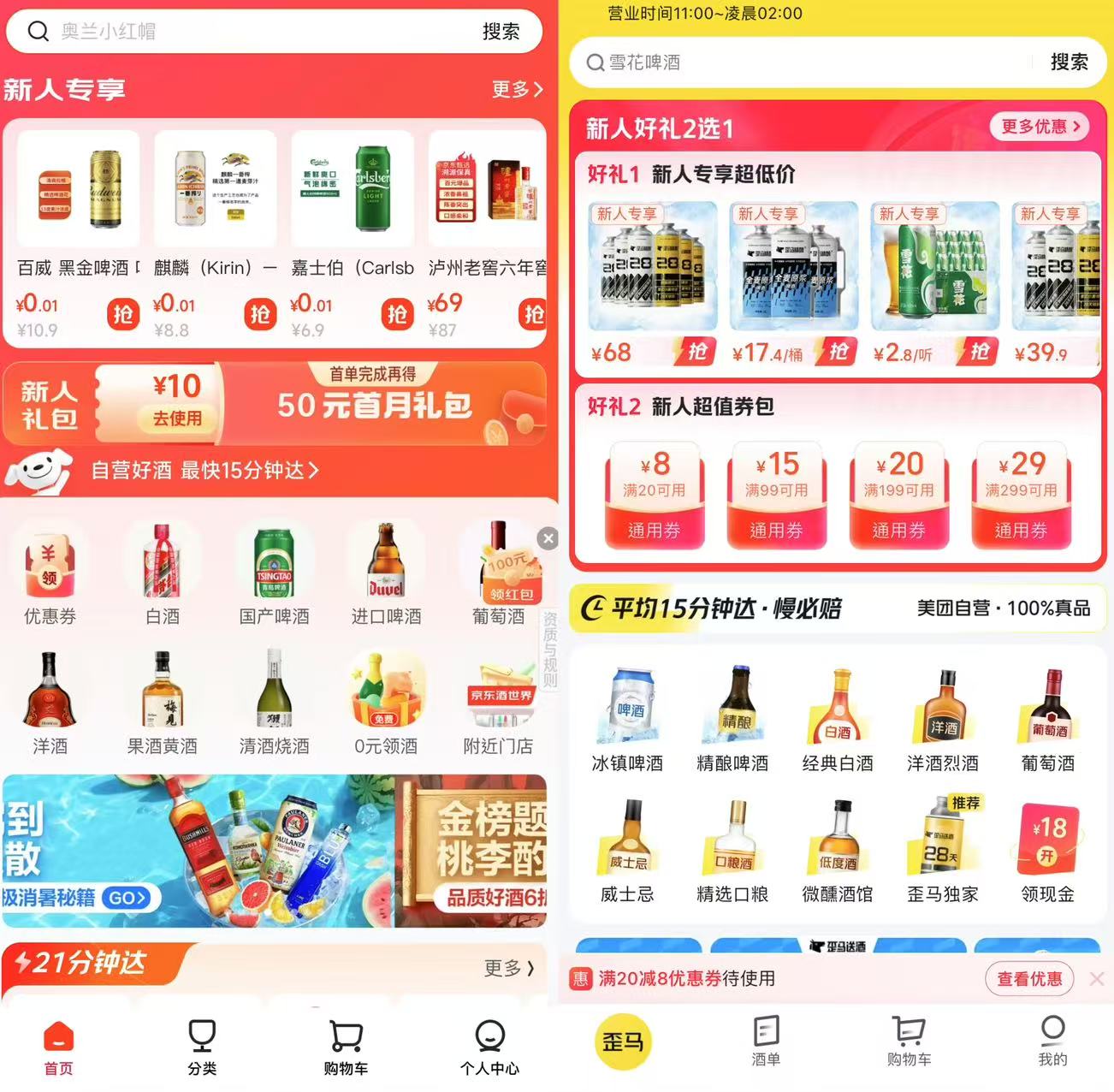The image size is (1114, 1092).
Task: Tap the 雪花啤酒 search box
Action: [804, 62]
